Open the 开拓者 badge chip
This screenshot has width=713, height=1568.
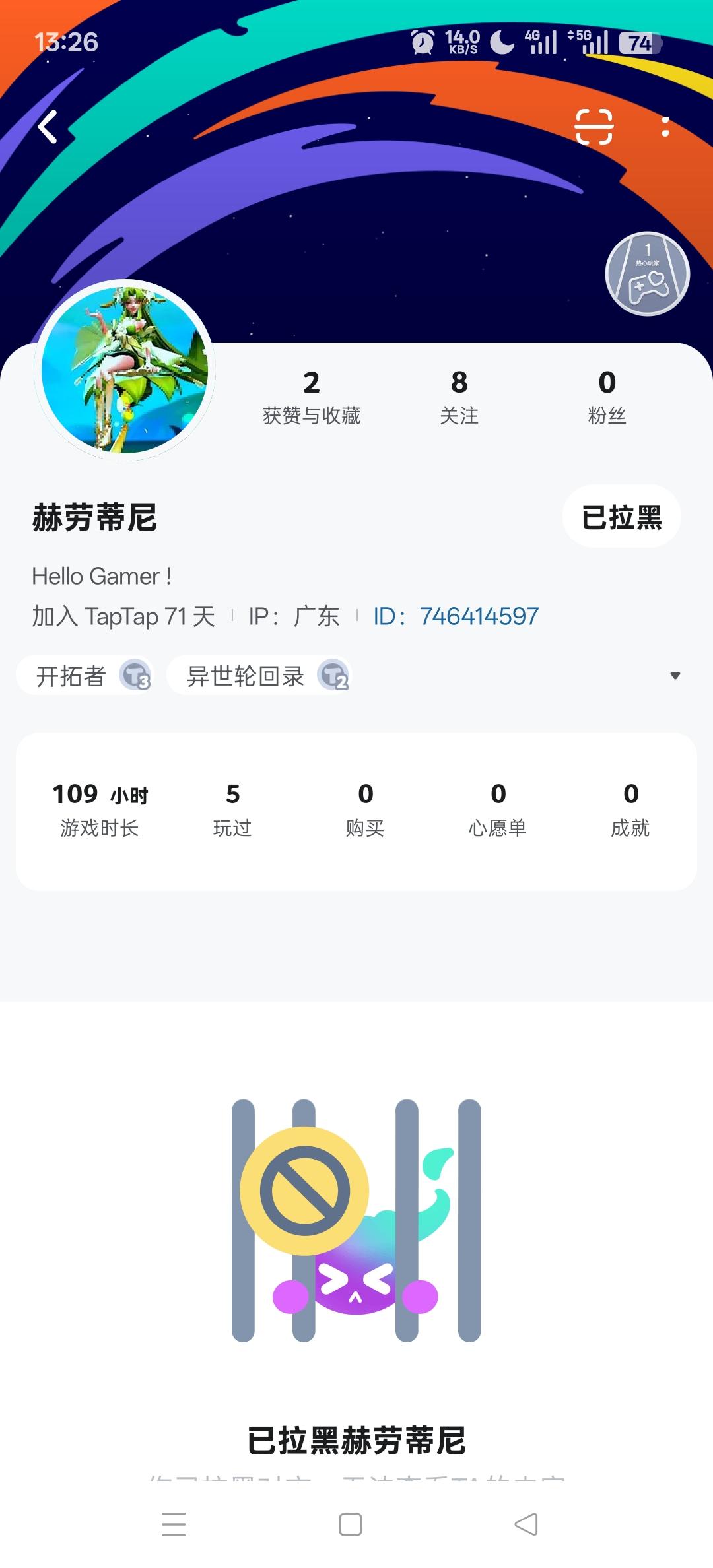[86, 676]
